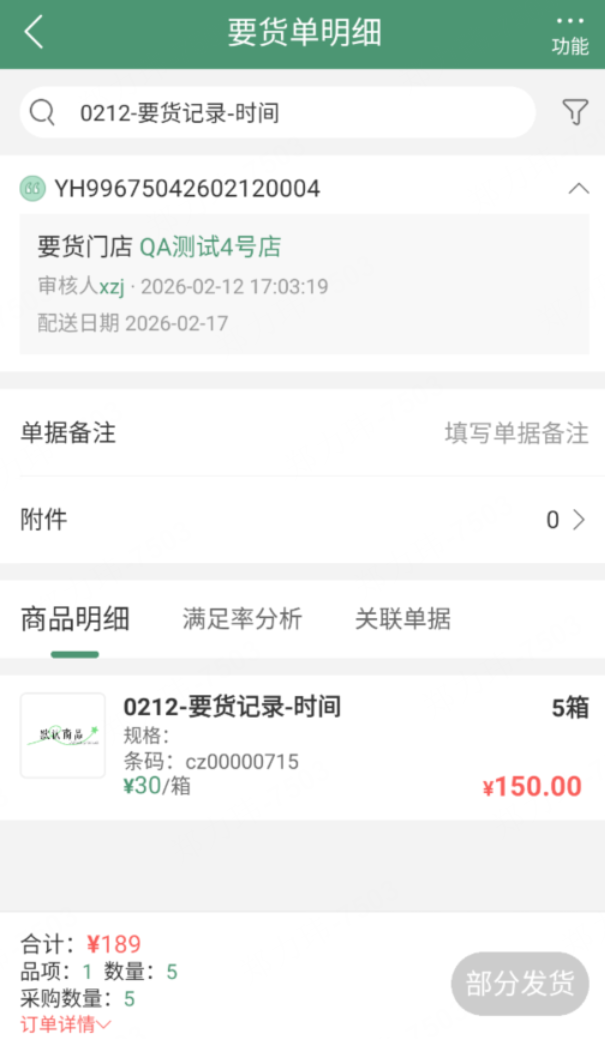Collapse the order YH99675042602120004 header
Viewport: 605px width, 1039px height.
click(x=577, y=188)
